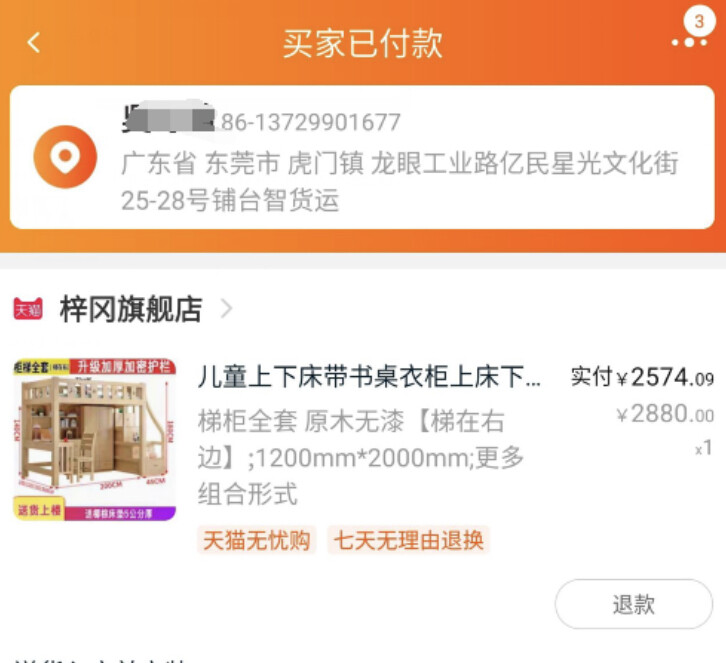Open the three-dot more menu
This screenshot has height=663, width=726.
[x=689, y=43]
